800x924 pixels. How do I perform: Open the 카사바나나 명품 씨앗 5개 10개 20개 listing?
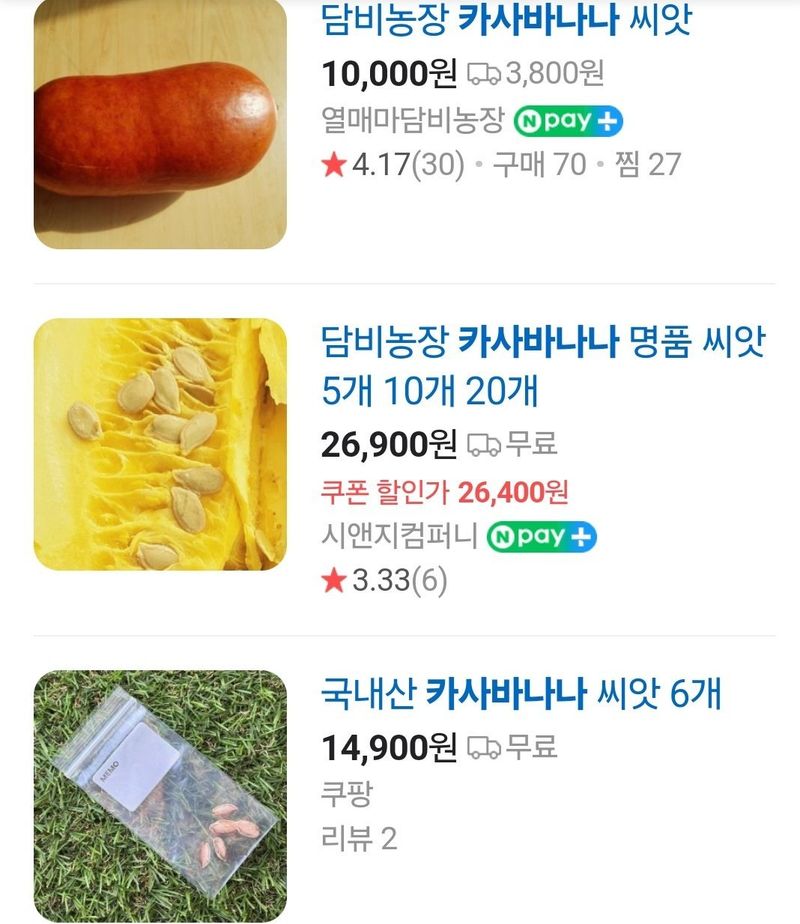click(x=542, y=365)
